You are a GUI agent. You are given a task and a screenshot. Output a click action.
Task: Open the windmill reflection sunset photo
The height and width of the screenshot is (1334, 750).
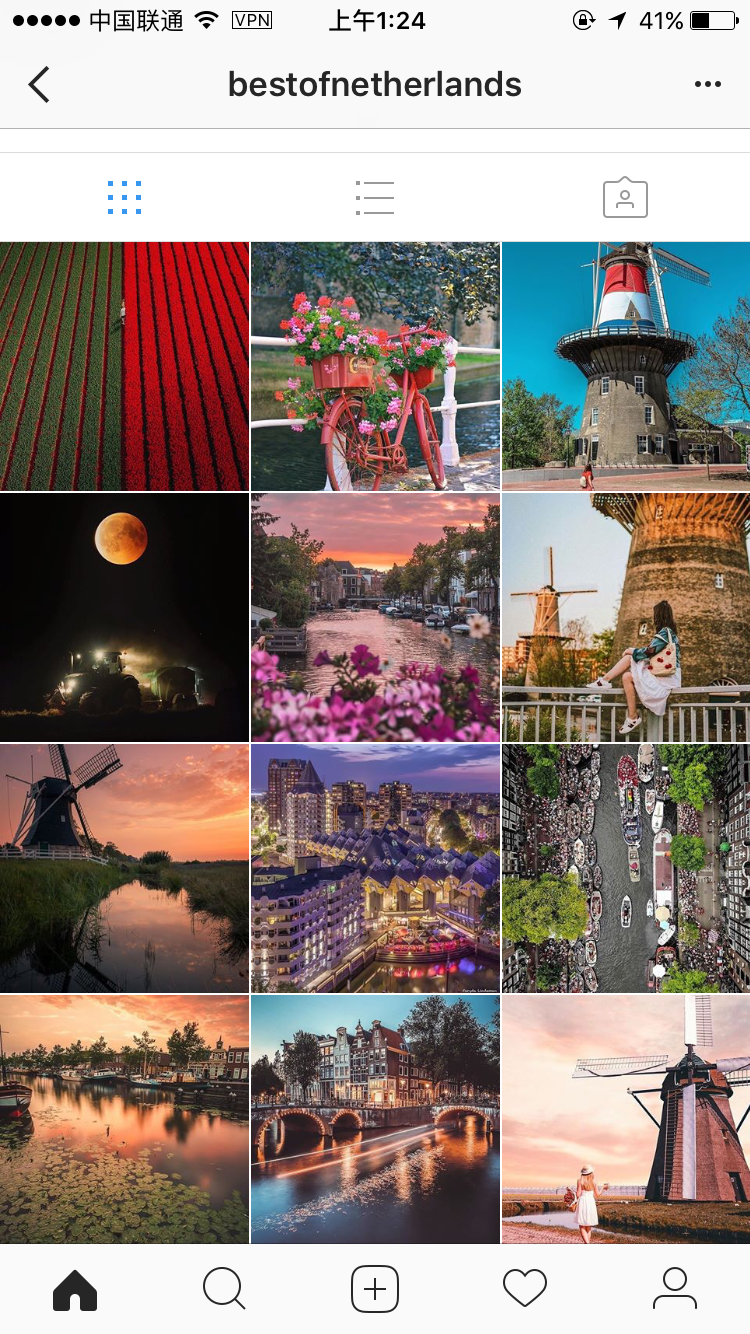click(124, 868)
